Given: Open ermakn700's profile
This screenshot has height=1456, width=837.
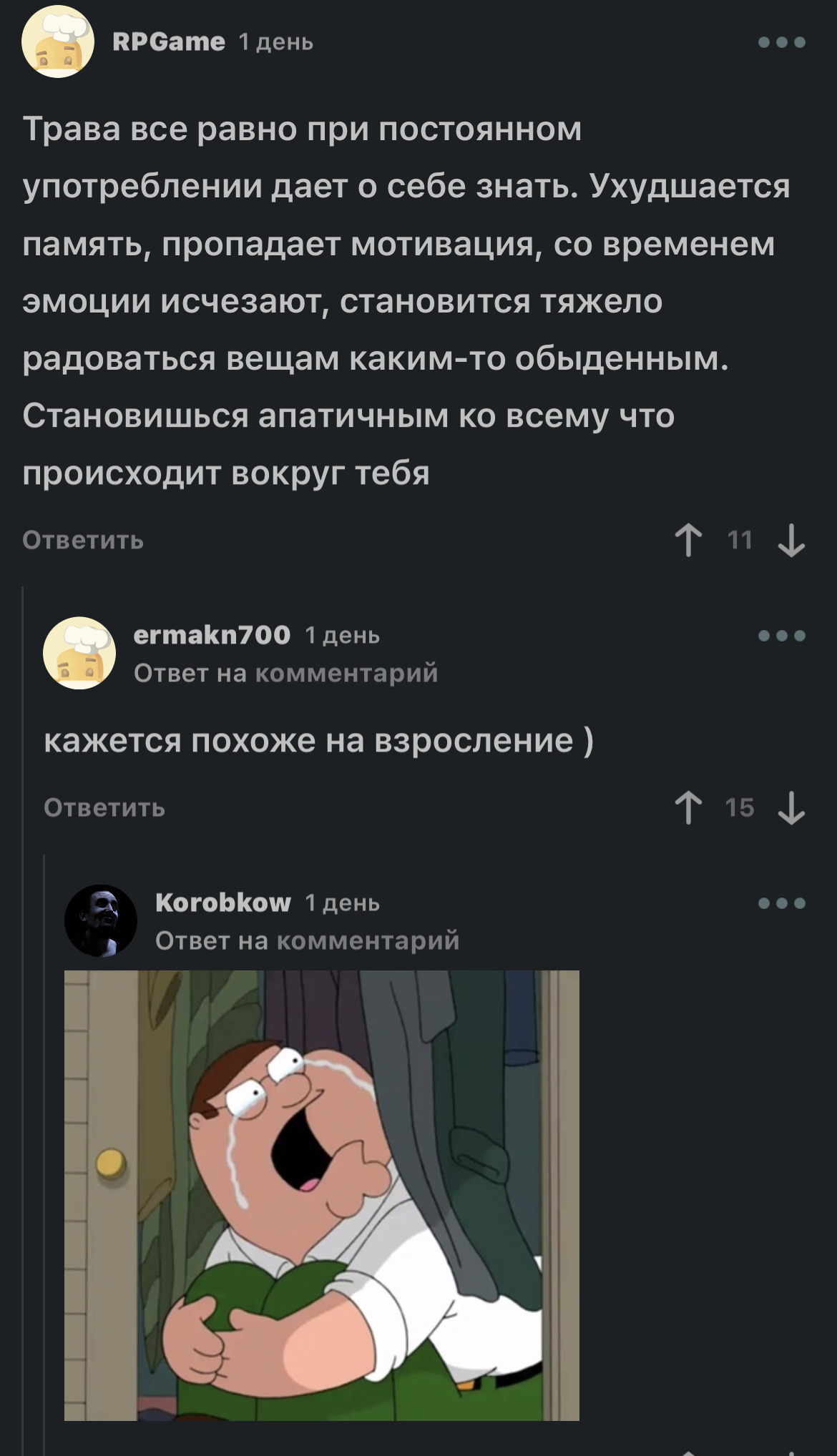Looking at the screenshot, I should 212,635.
